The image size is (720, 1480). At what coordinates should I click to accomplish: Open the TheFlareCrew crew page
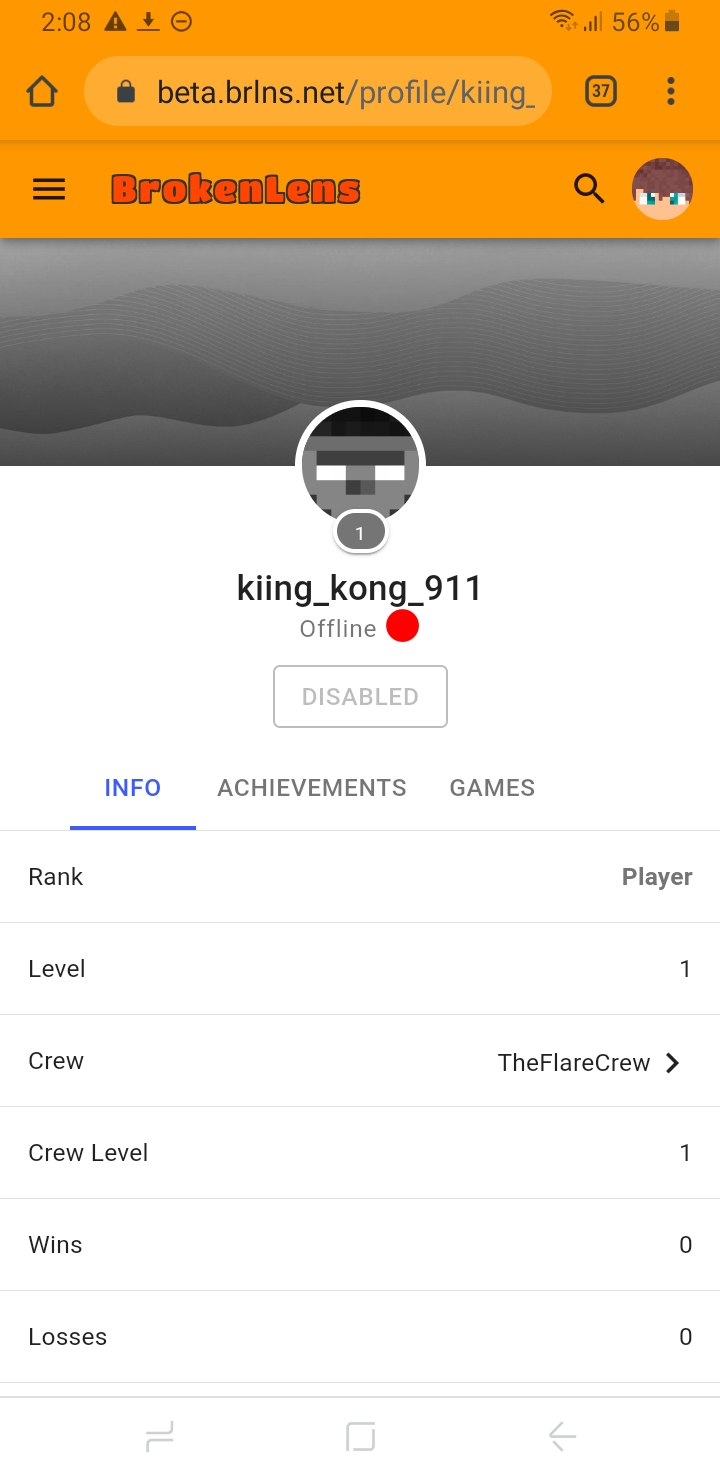coord(360,1061)
